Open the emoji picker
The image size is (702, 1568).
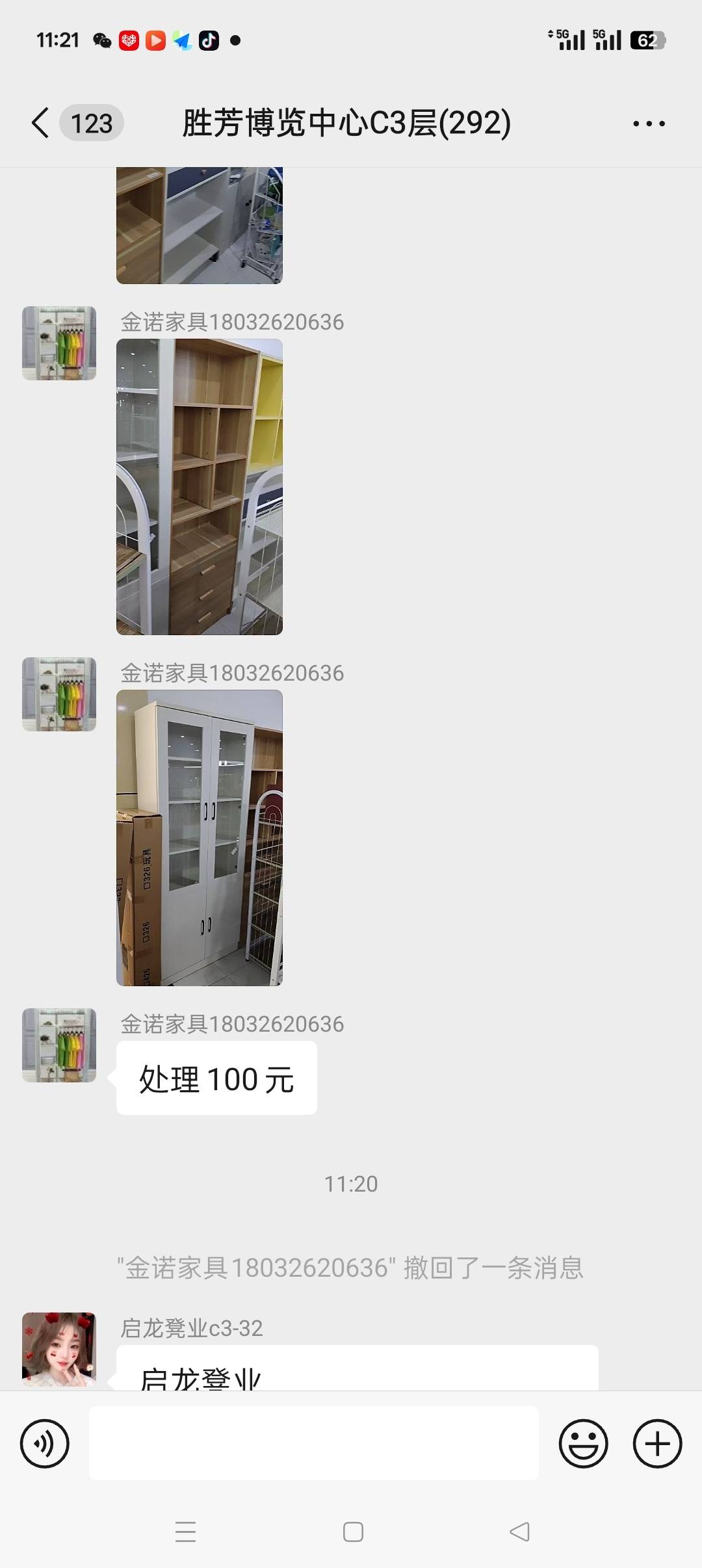(x=583, y=1443)
